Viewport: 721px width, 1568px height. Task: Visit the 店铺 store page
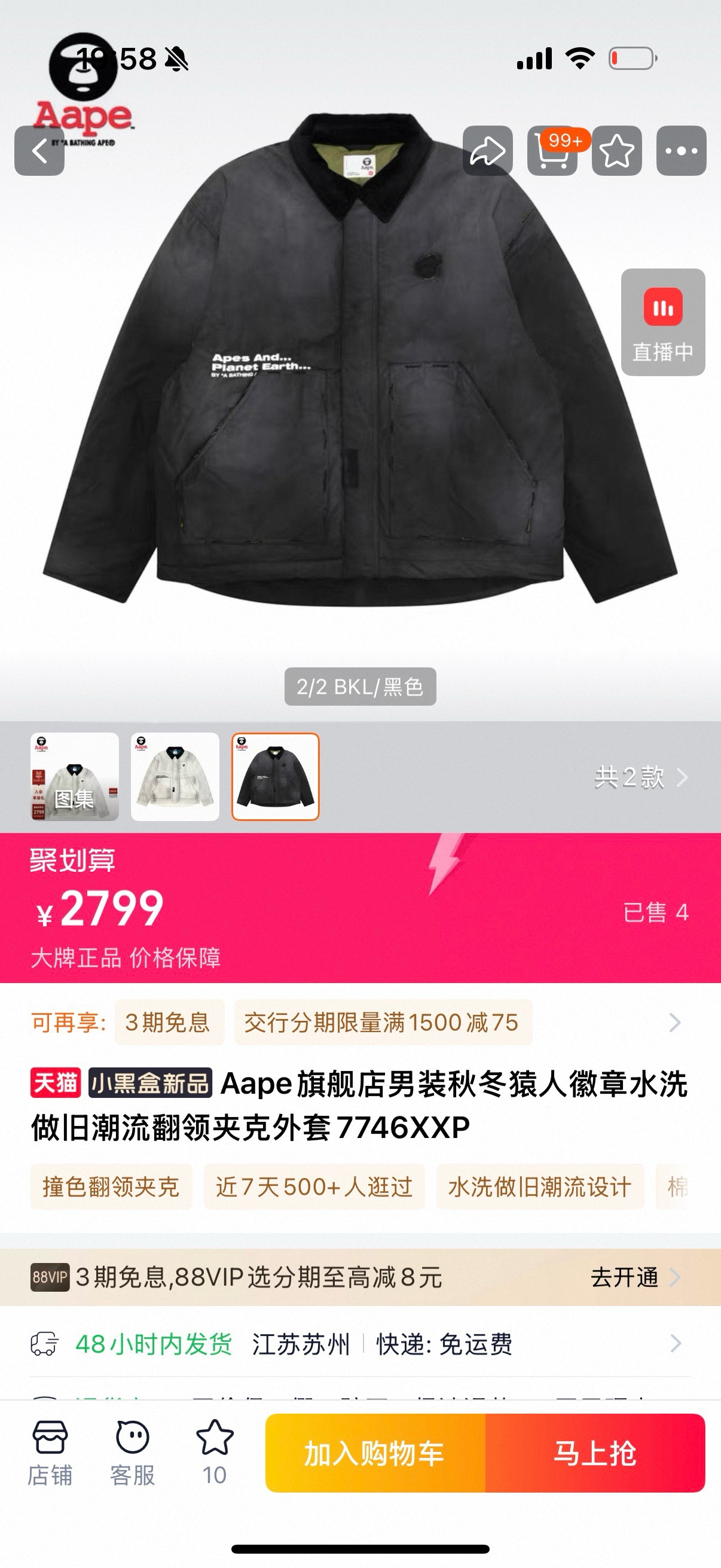click(50, 1453)
